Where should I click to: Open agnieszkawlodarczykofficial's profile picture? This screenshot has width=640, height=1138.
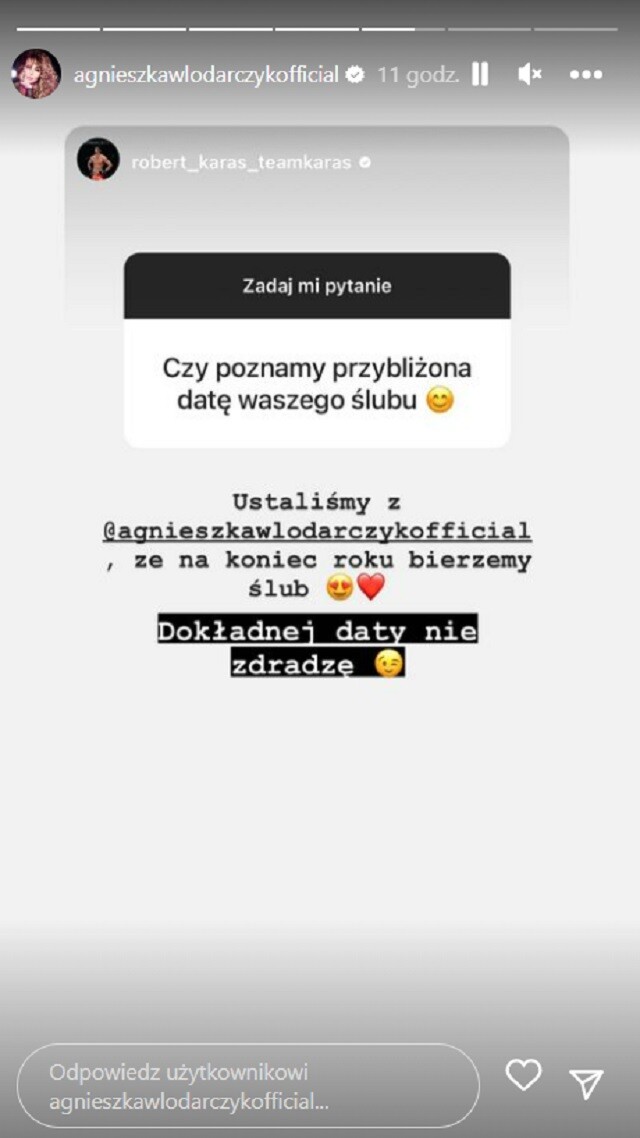tap(36, 74)
